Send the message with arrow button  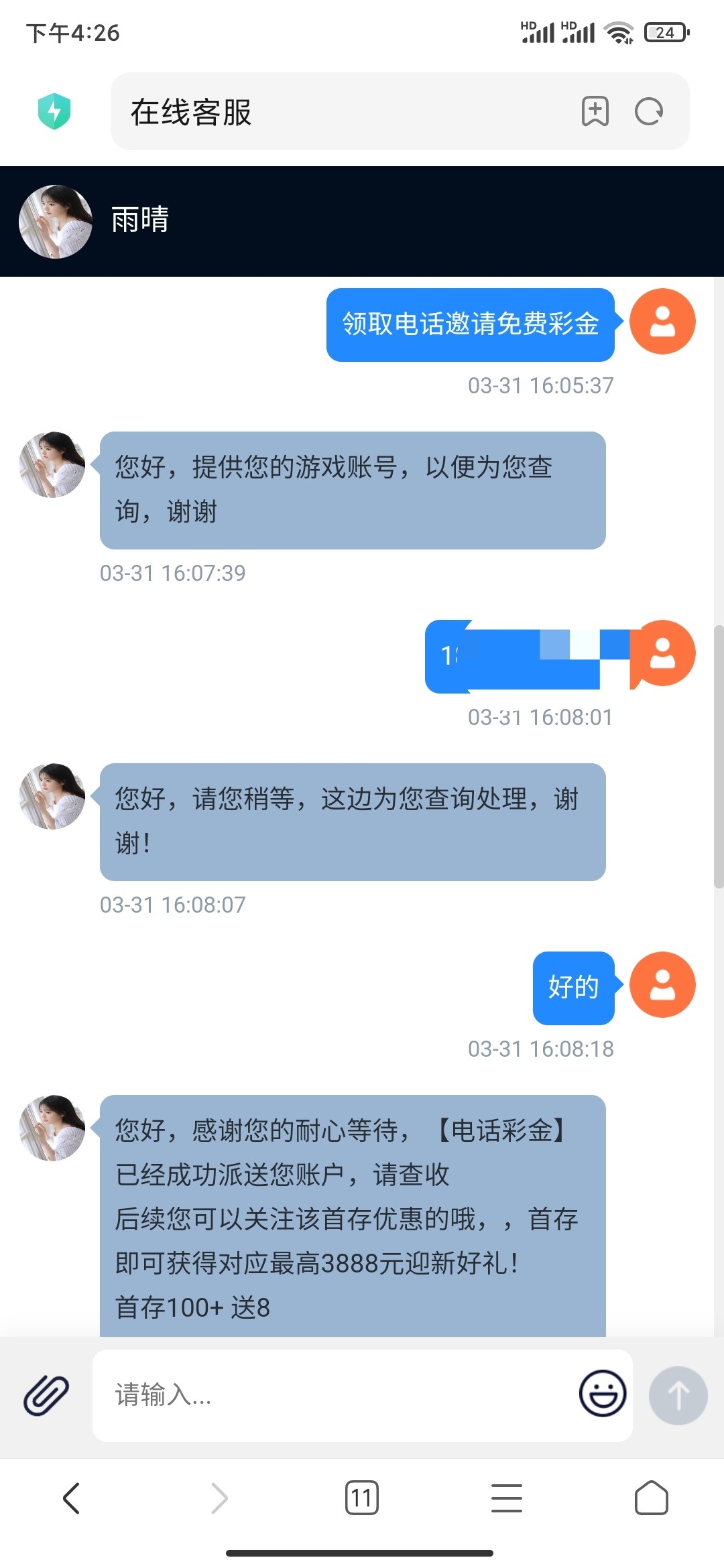(x=678, y=1396)
